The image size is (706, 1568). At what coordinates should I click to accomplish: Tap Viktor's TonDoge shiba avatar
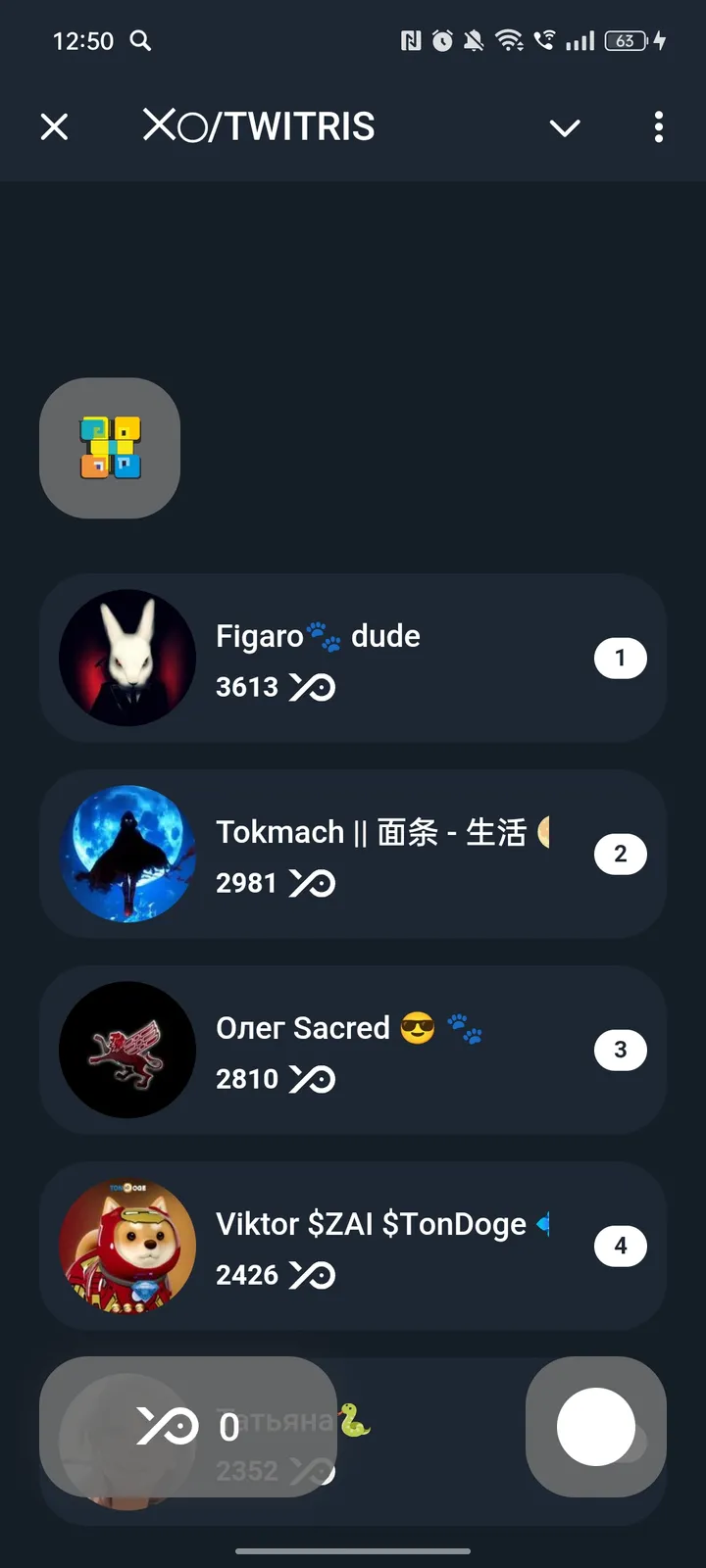point(126,1246)
